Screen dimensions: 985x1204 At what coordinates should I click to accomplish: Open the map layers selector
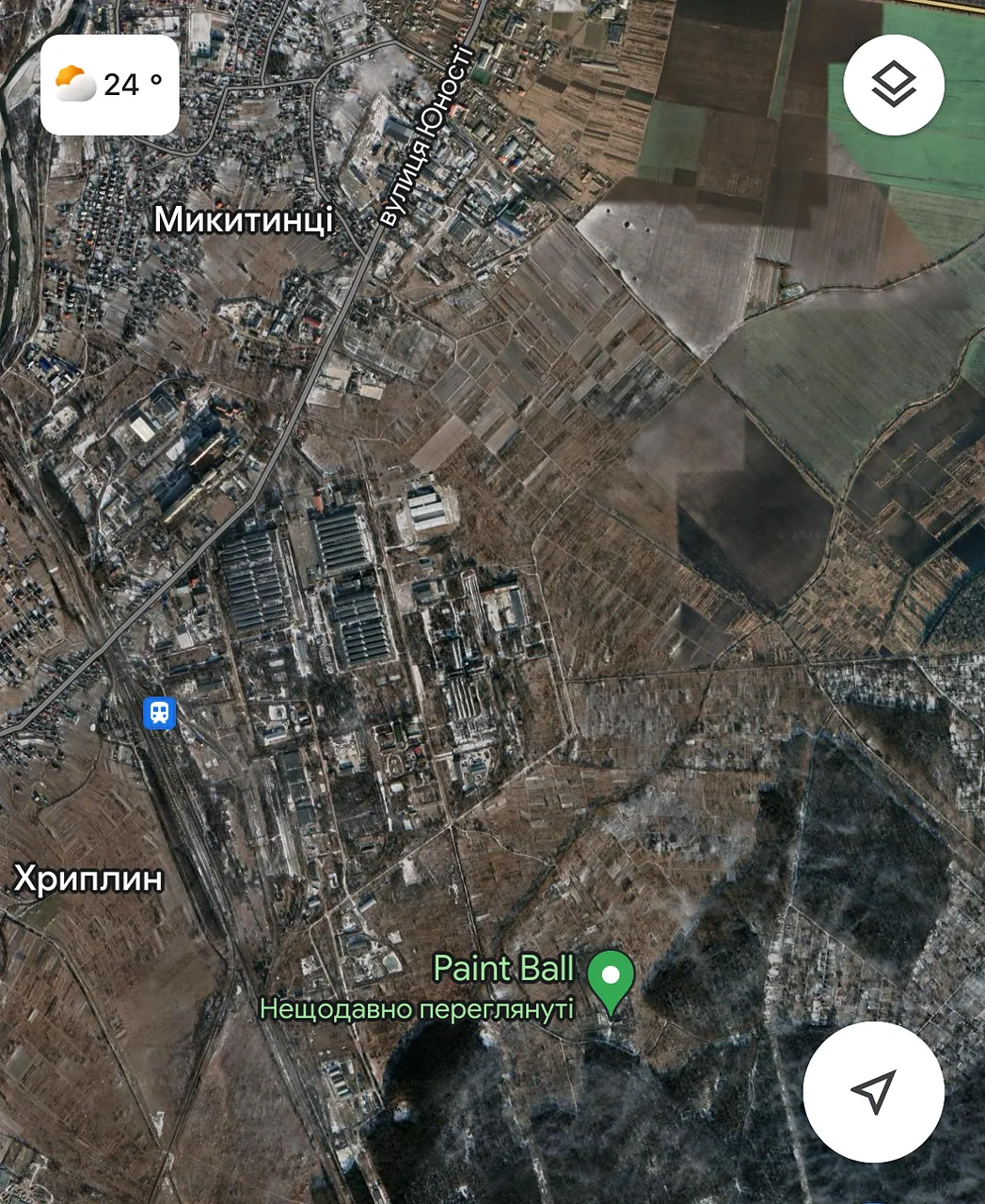(893, 86)
